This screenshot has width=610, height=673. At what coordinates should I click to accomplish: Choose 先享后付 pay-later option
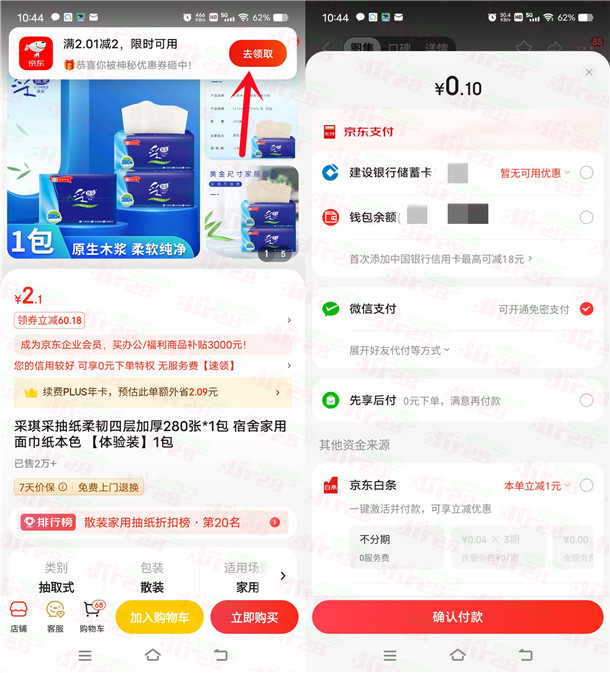(586, 400)
